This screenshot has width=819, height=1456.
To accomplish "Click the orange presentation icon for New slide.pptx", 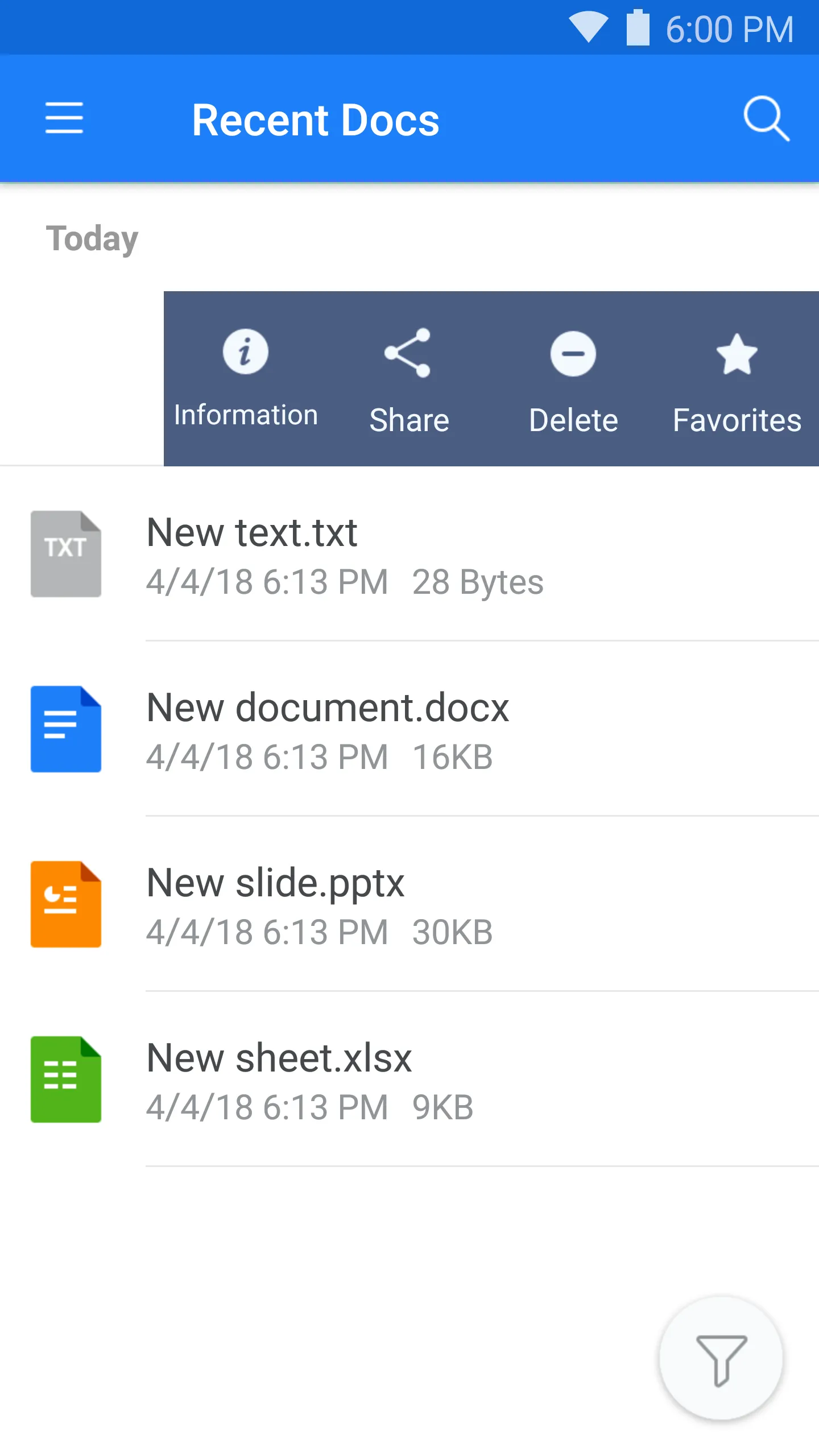I will [x=65, y=905].
